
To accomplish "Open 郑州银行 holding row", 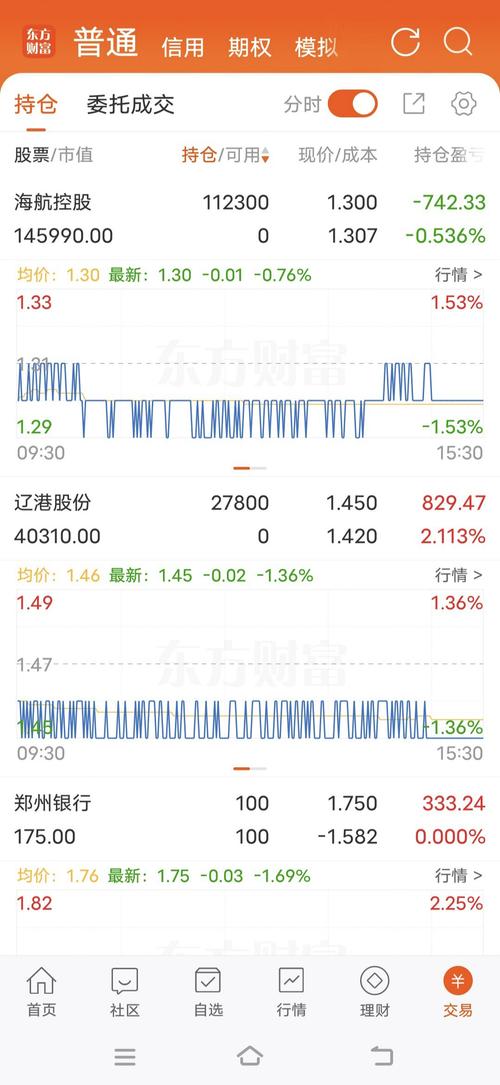I will (250, 819).
